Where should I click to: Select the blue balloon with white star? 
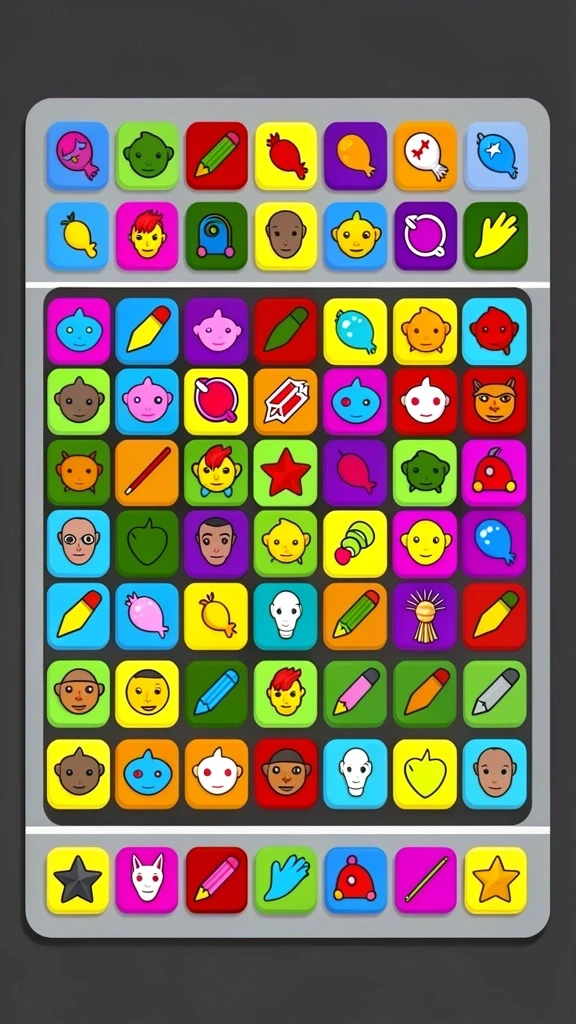coord(496,155)
